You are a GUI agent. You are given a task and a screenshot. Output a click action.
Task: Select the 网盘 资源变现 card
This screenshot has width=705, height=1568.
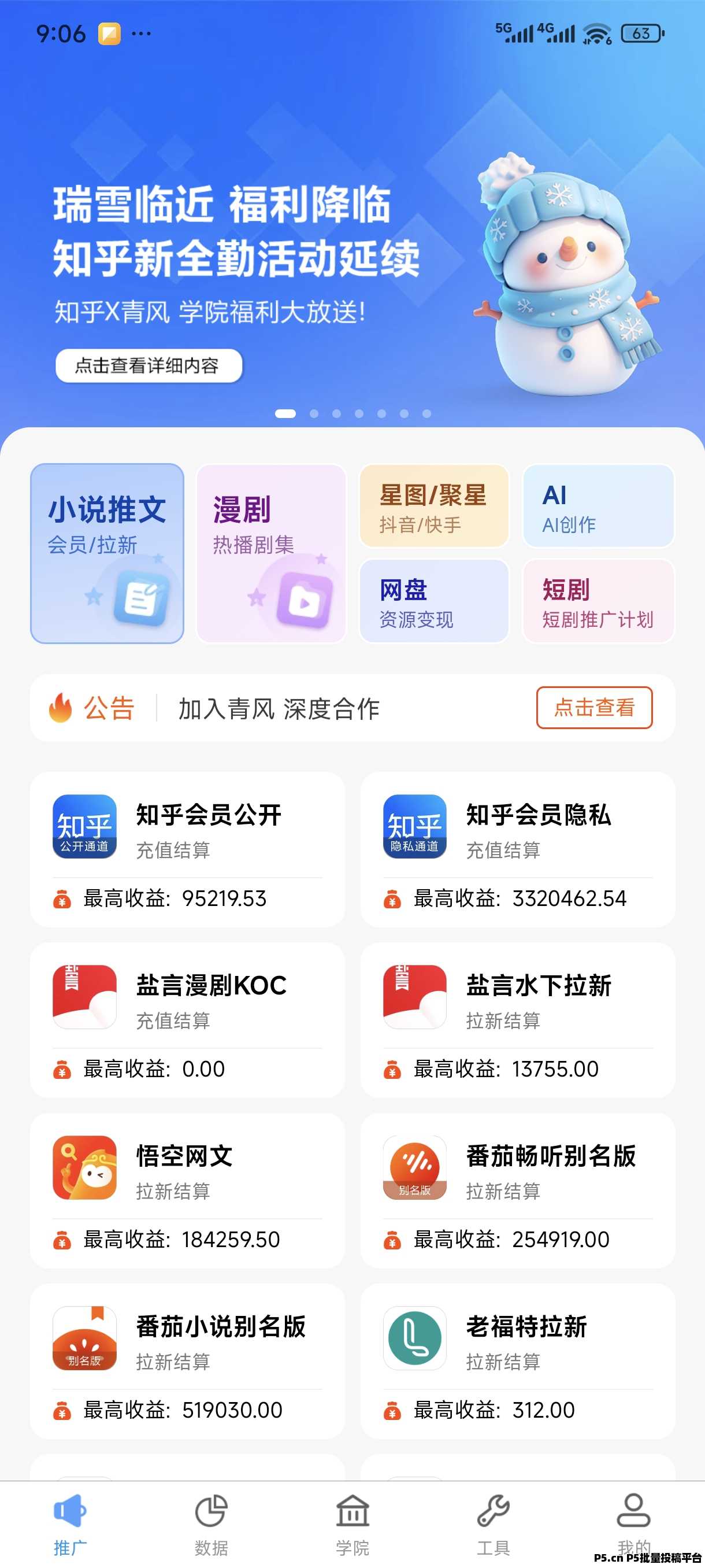tap(433, 601)
